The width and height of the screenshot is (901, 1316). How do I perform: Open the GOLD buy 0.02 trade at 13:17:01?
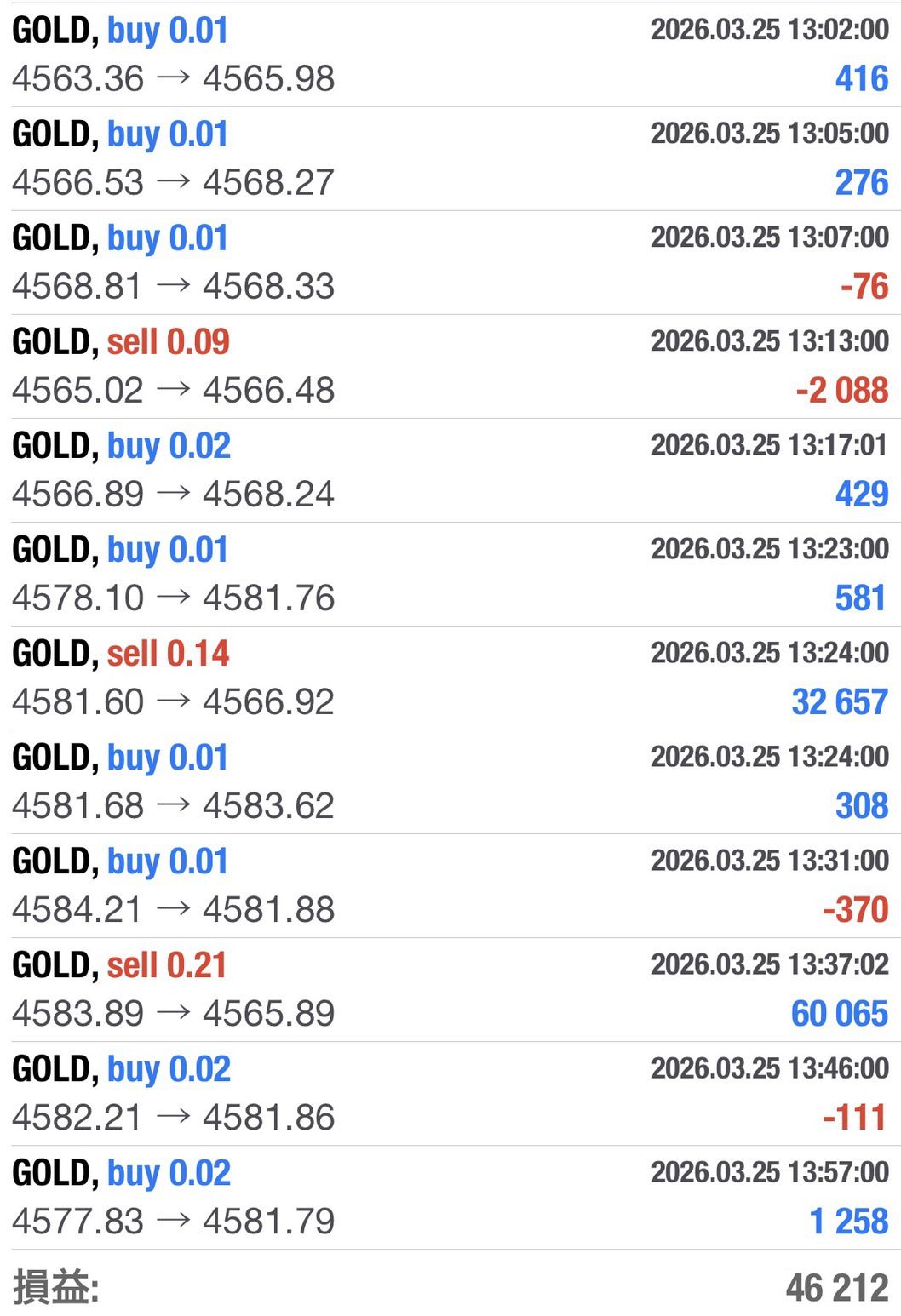pos(450,470)
